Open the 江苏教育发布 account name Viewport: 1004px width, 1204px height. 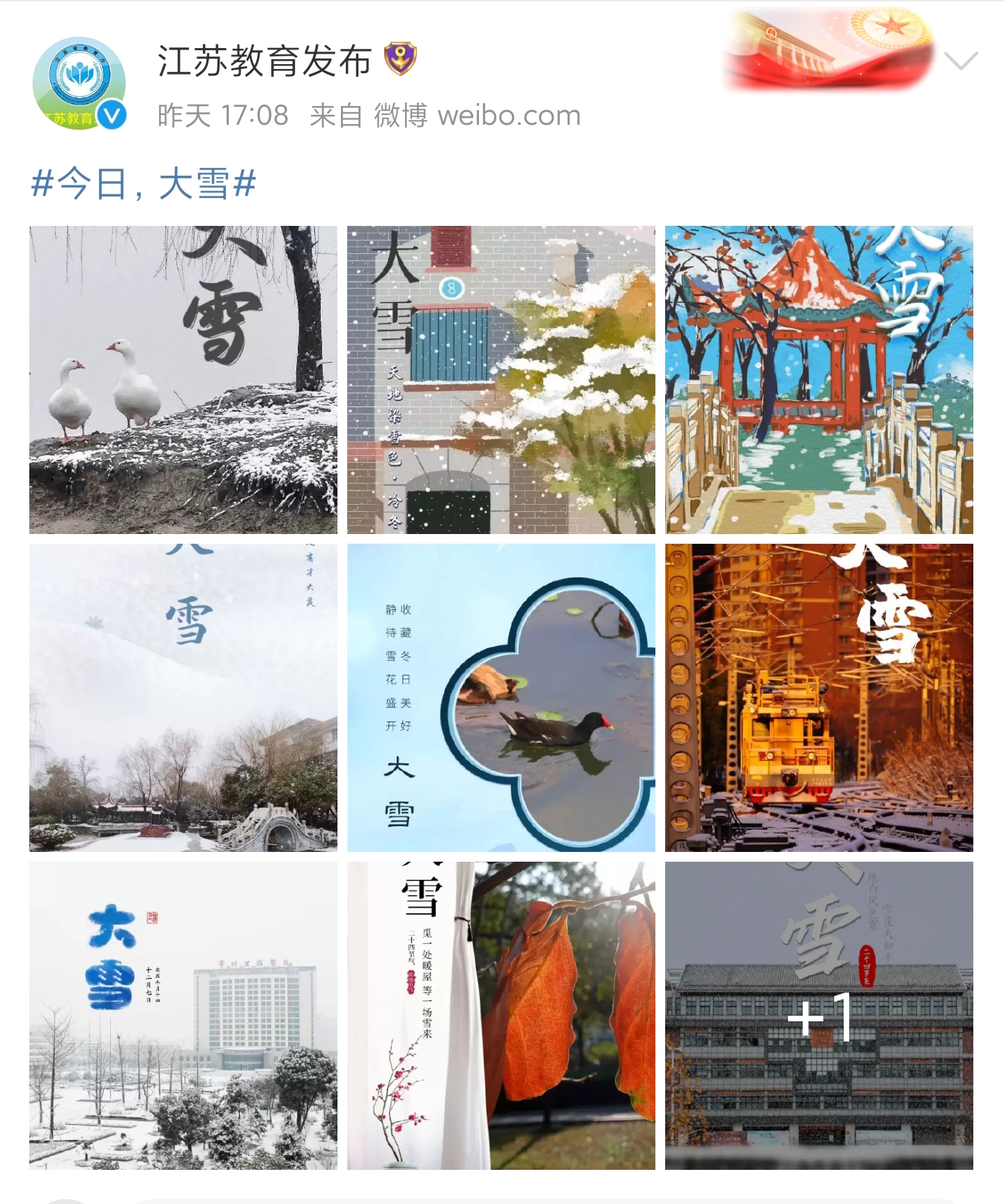[x=264, y=61]
